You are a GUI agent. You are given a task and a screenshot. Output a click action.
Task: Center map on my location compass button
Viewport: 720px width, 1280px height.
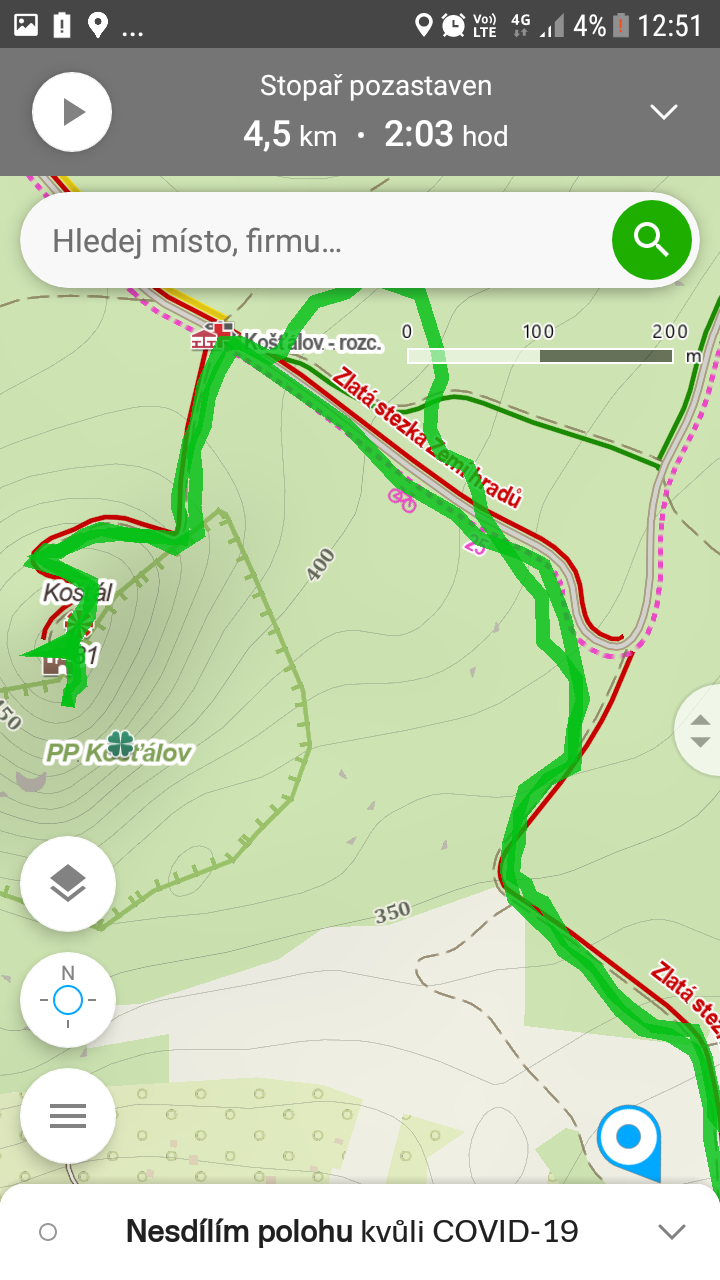coord(68,1000)
